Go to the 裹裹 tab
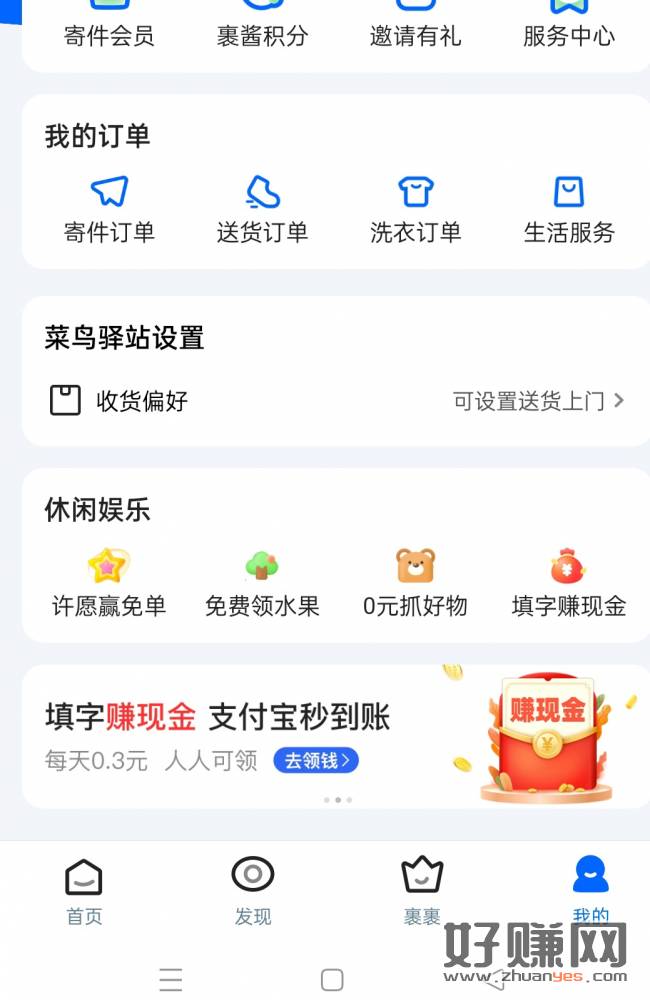 point(421,890)
